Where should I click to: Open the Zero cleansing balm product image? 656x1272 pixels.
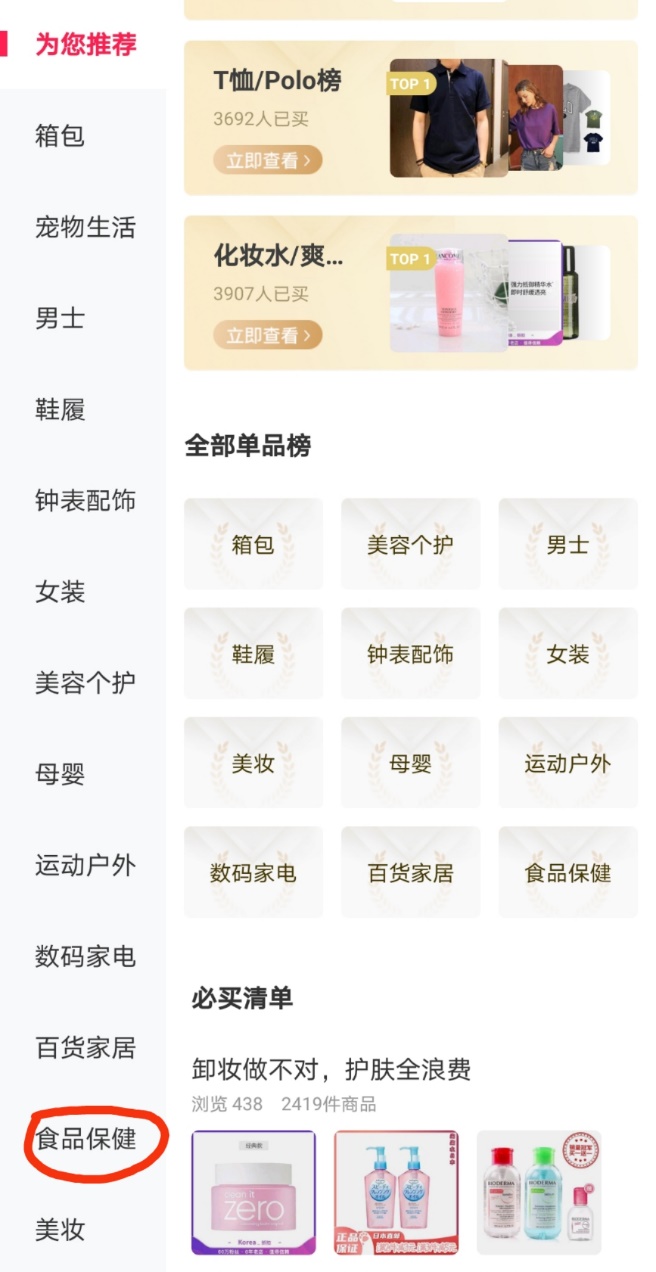coord(253,1192)
